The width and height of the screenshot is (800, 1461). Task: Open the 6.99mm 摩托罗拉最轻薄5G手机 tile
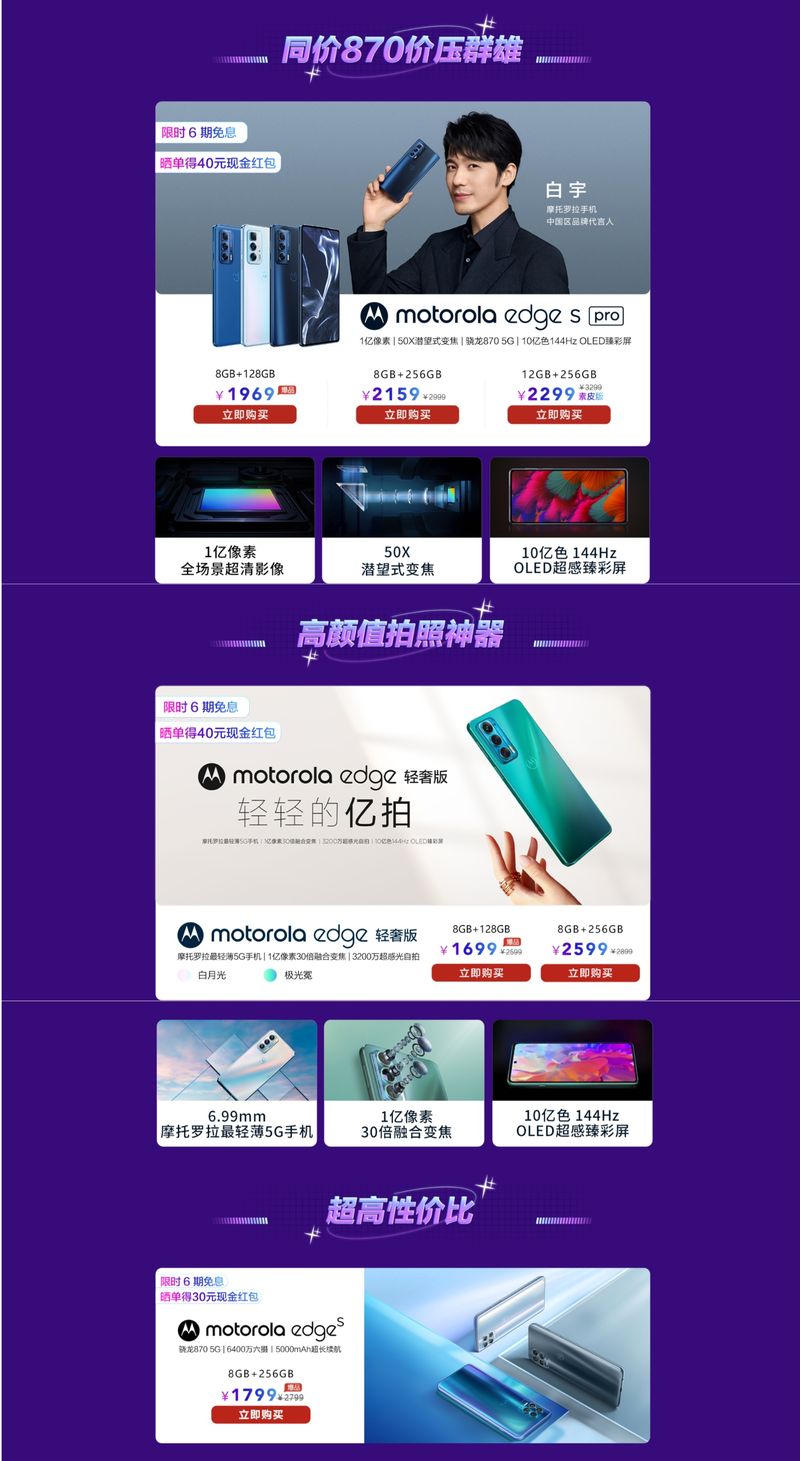pyautogui.click(x=237, y=1082)
